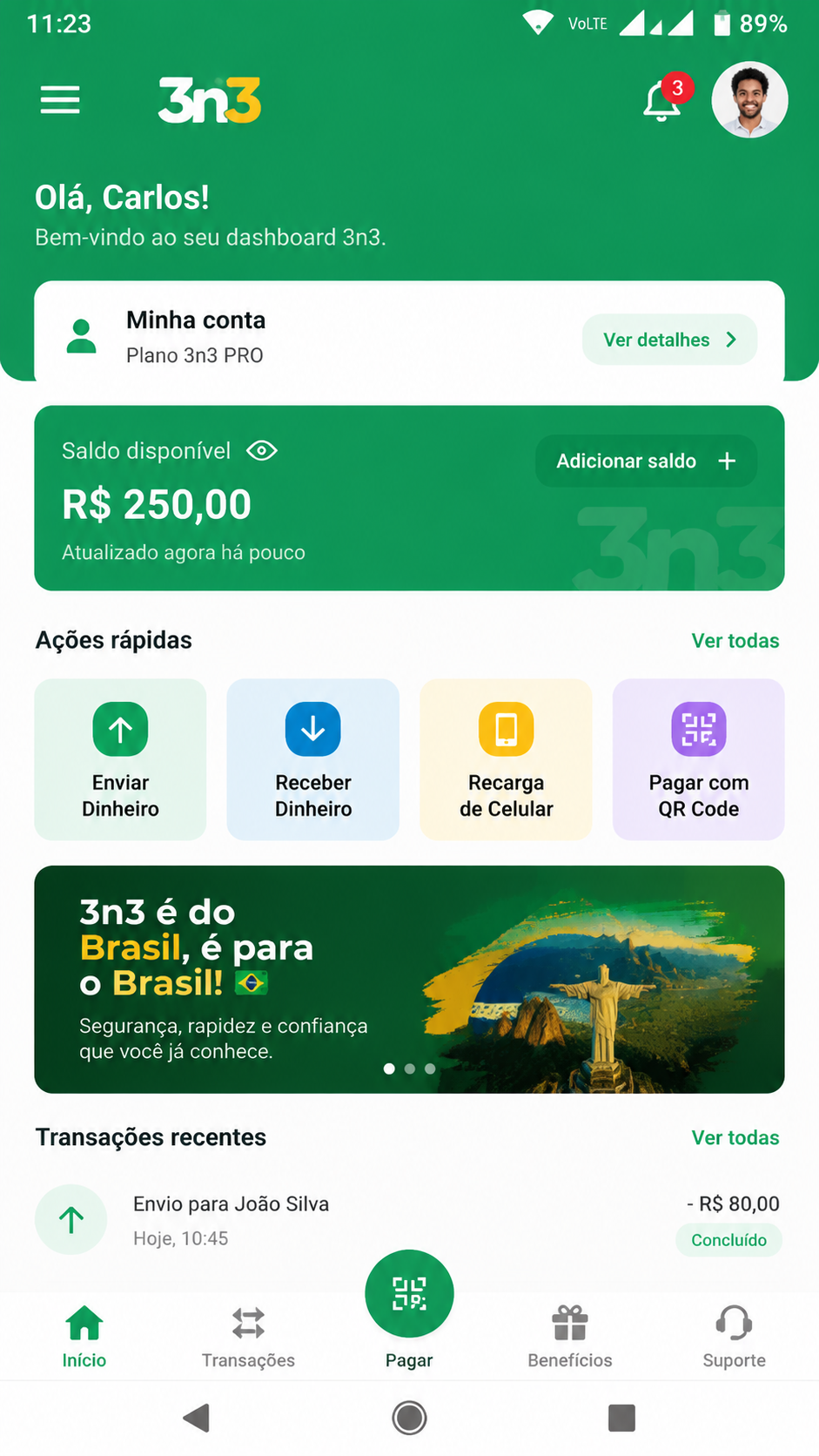Open the Envio para João Silva transaction

(409, 1220)
